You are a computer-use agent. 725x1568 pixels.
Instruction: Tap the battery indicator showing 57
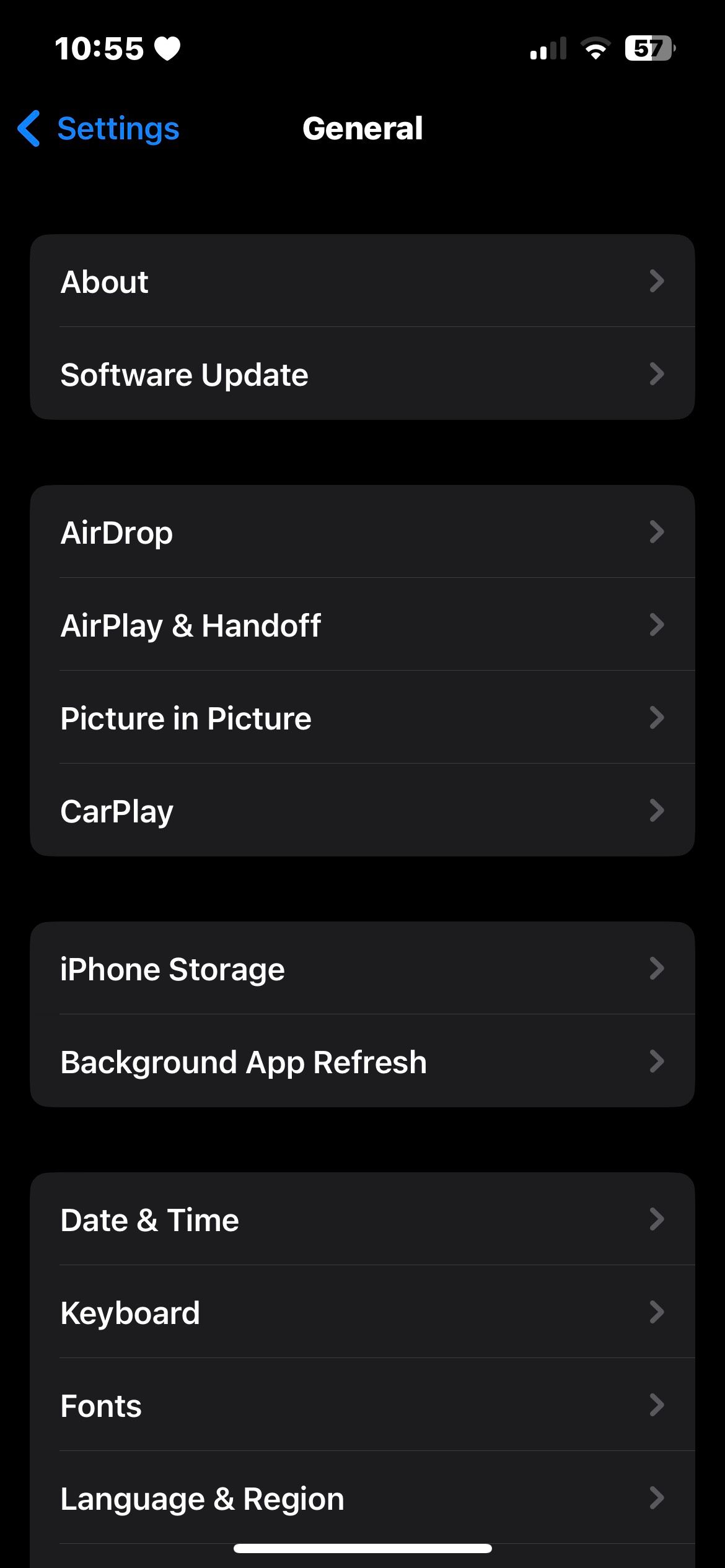(648, 47)
